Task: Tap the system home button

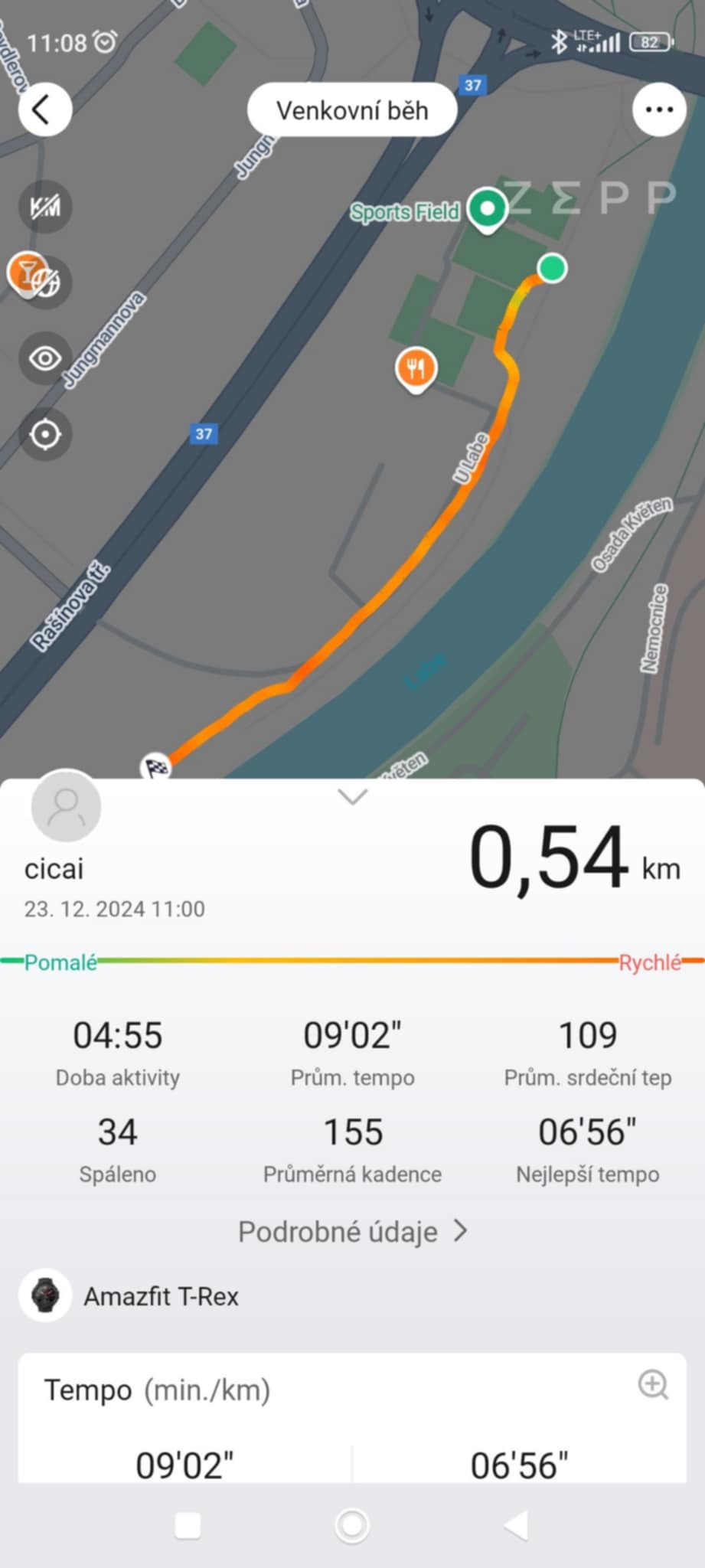Action: (352, 1525)
